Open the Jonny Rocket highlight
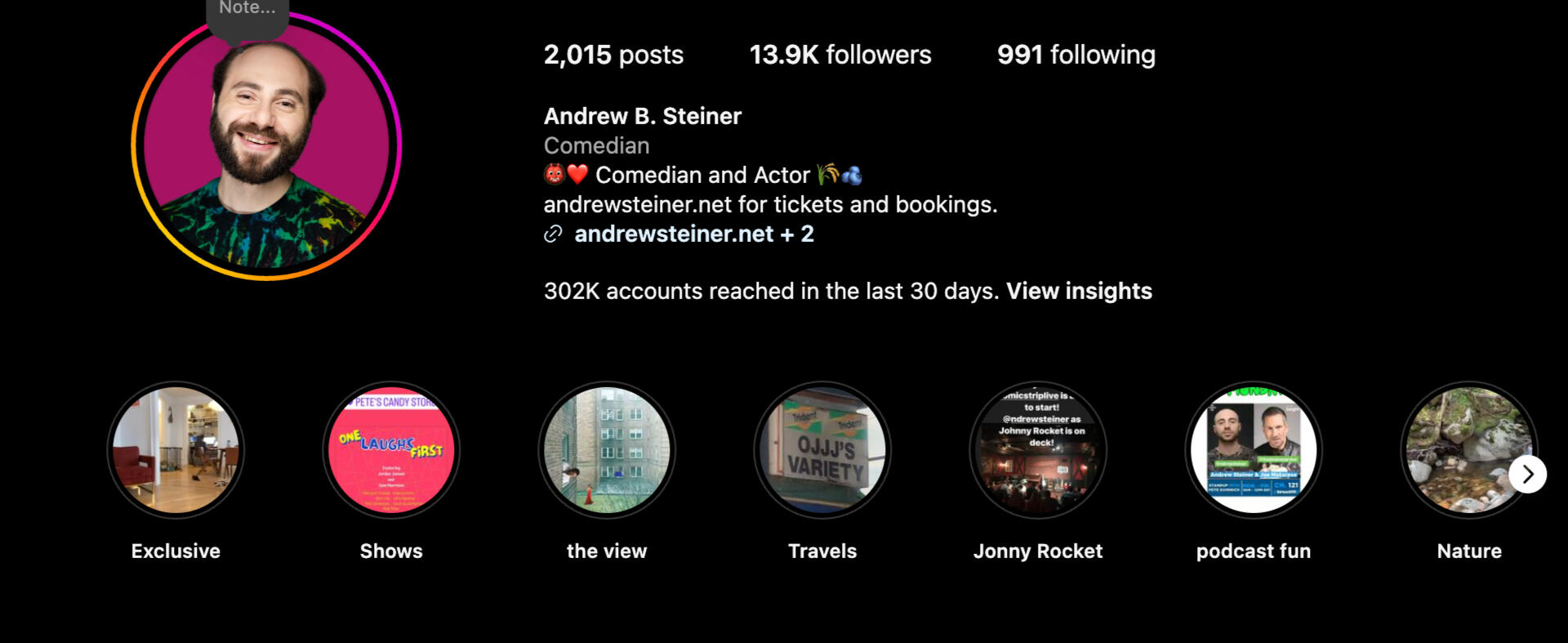This screenshot has width=1568, height=643. [x=1038, y=450]
